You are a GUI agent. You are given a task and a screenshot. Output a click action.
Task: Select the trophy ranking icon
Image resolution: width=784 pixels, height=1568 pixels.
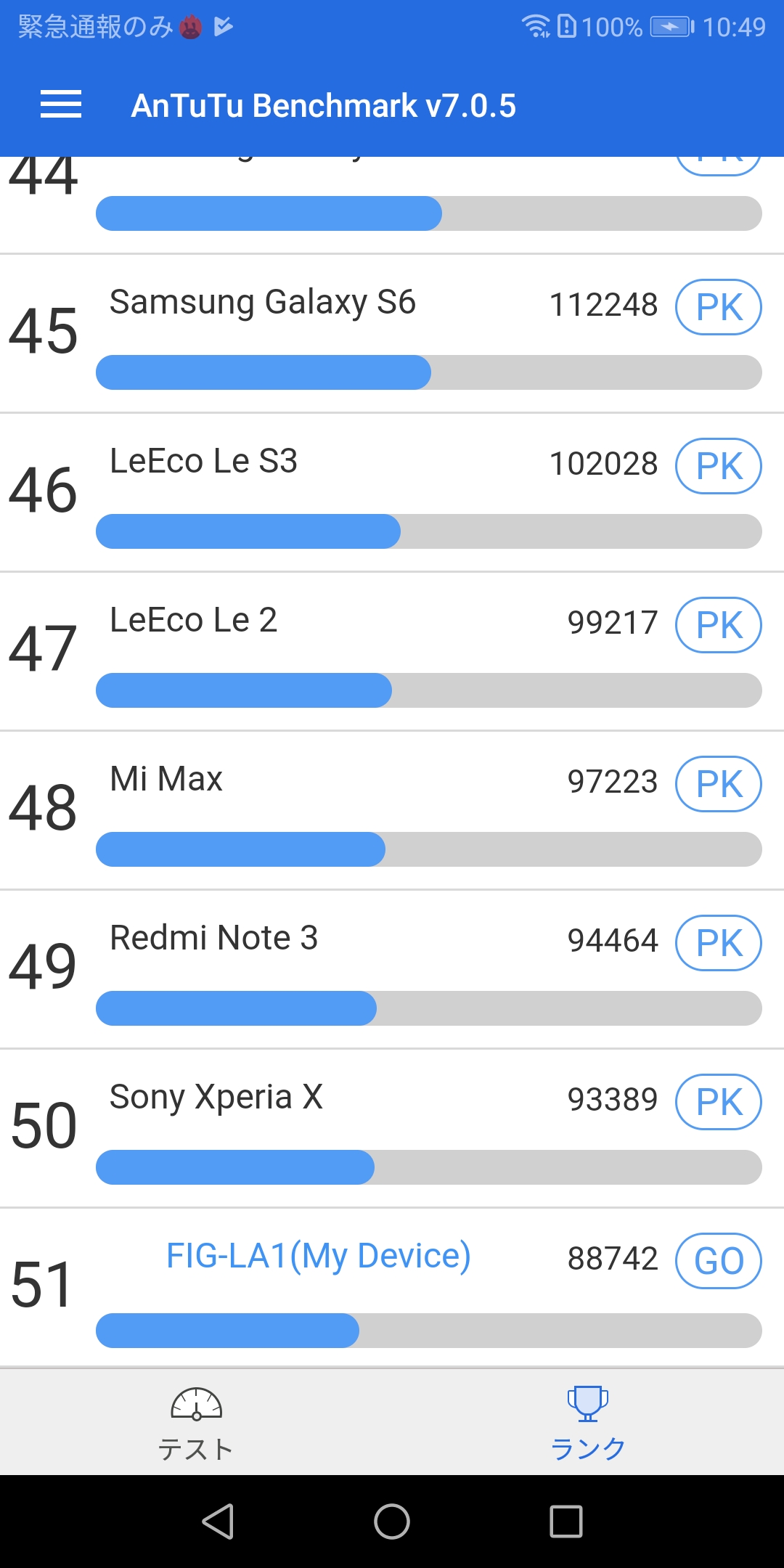[587, 1405]
